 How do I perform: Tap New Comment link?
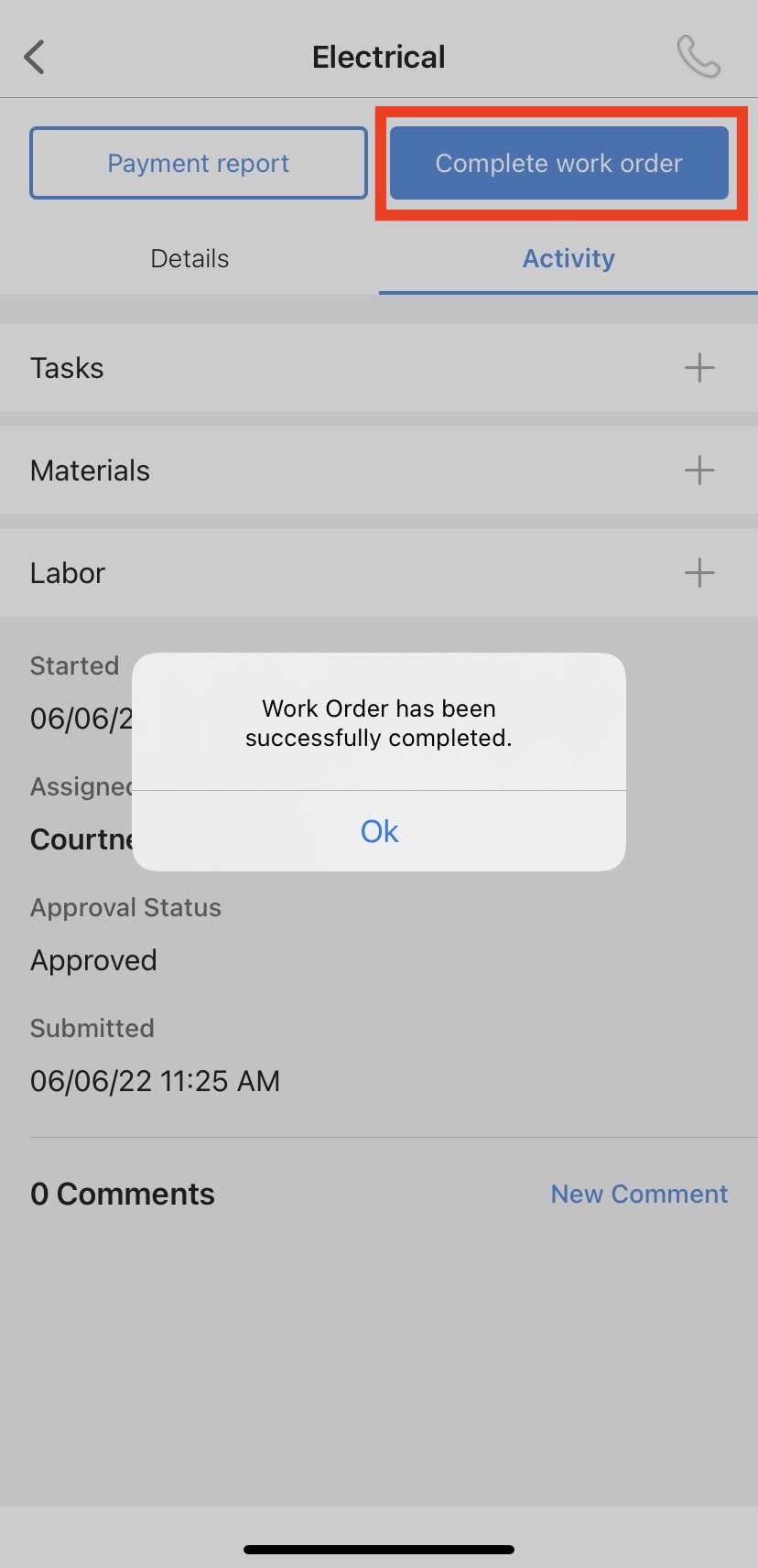[639, 1194]
